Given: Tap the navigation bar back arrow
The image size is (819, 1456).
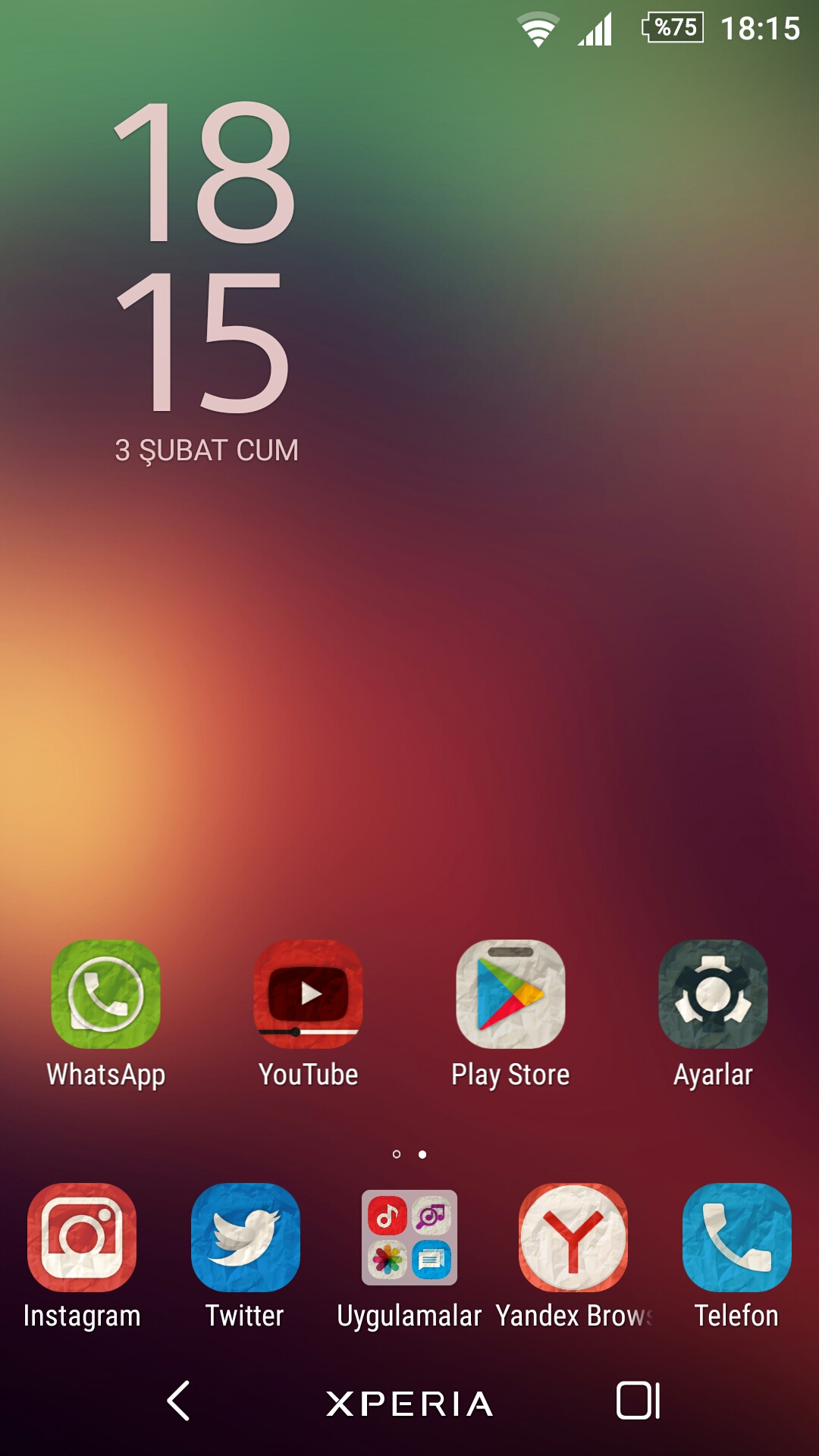Looking at the screenshot, I should [x=179, y=1401].
